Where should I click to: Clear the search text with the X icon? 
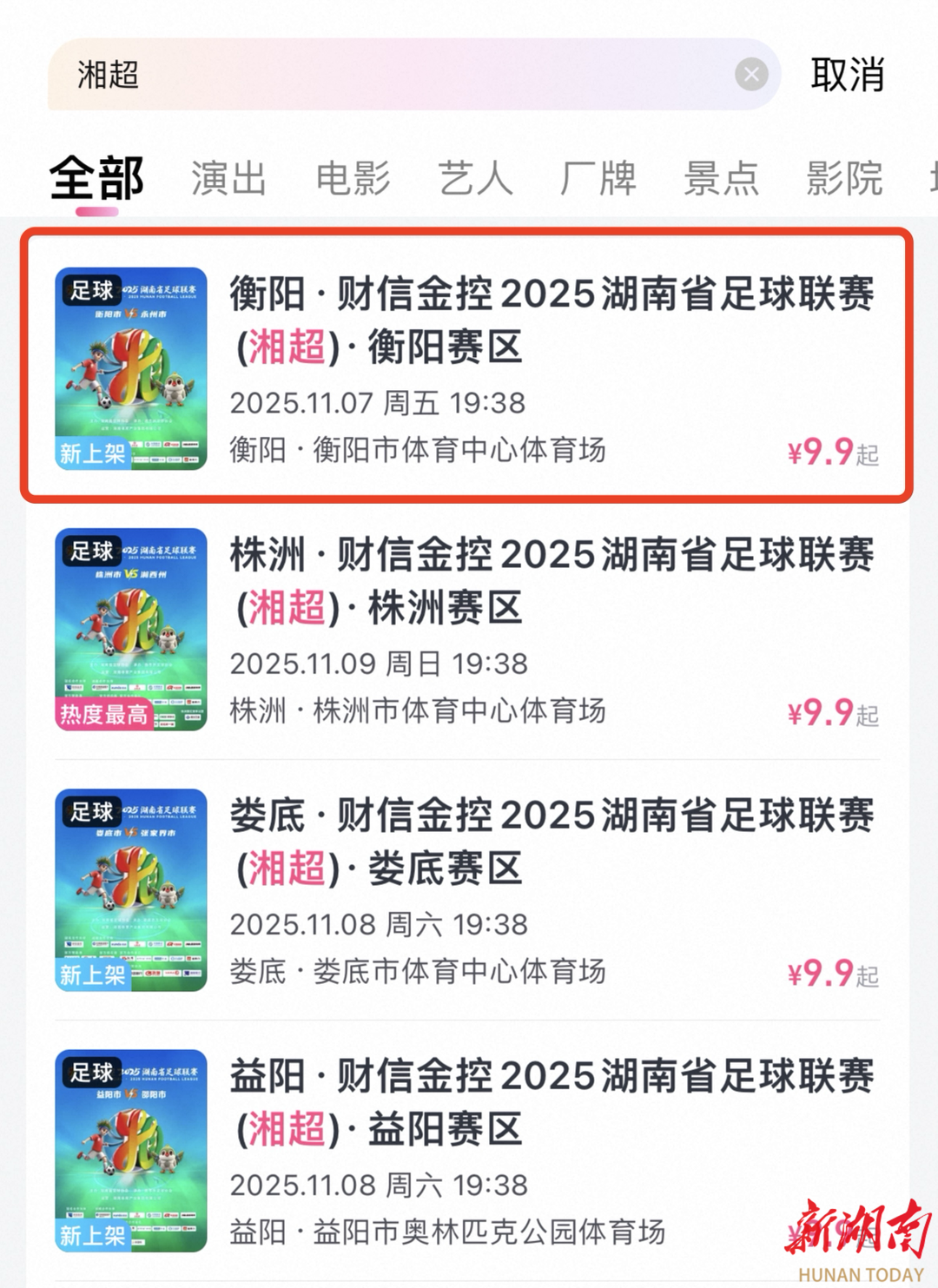pos(751,75)
